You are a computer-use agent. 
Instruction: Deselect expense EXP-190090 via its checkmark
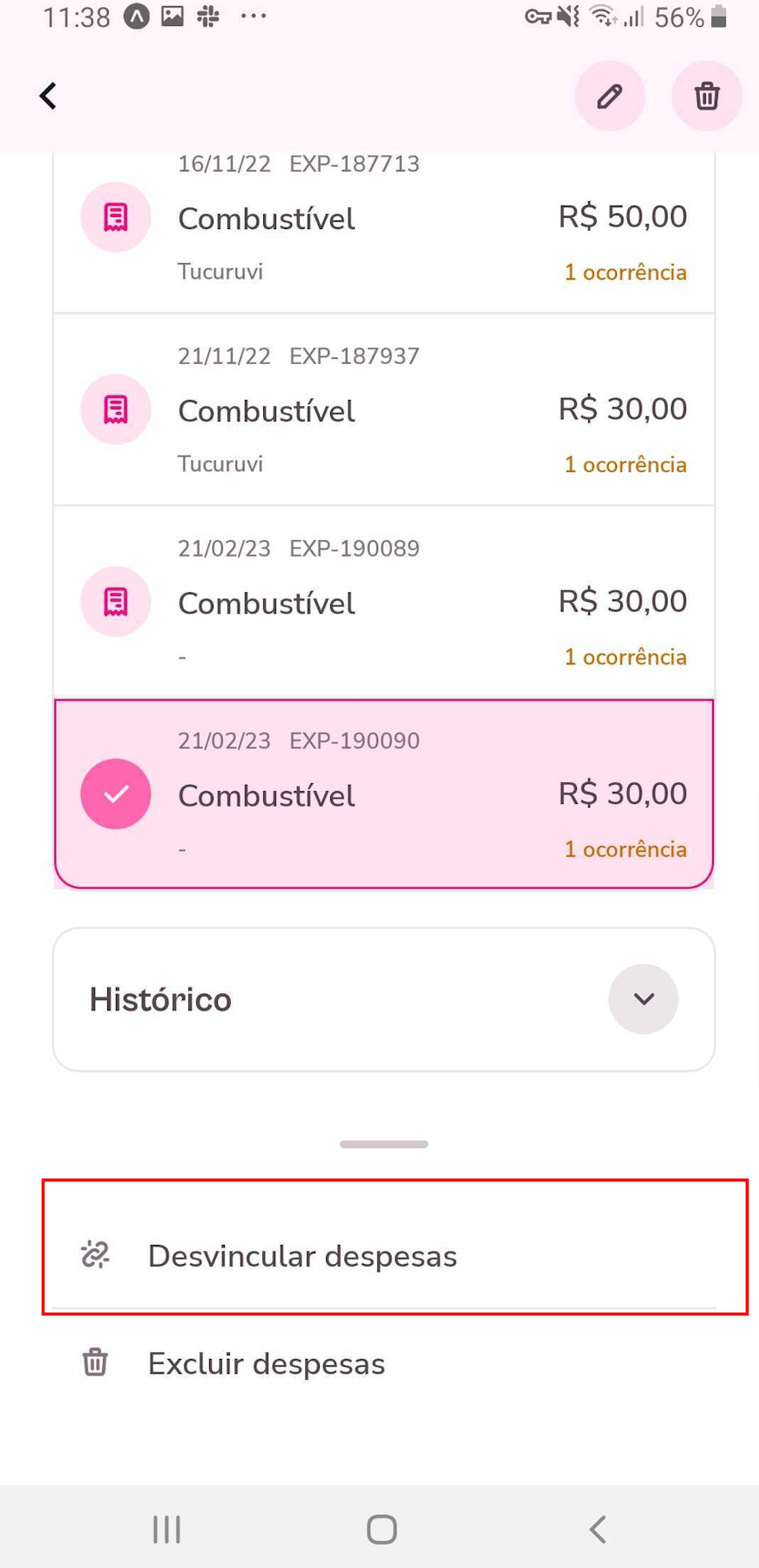pyautogui.click(x=115, y=794)
